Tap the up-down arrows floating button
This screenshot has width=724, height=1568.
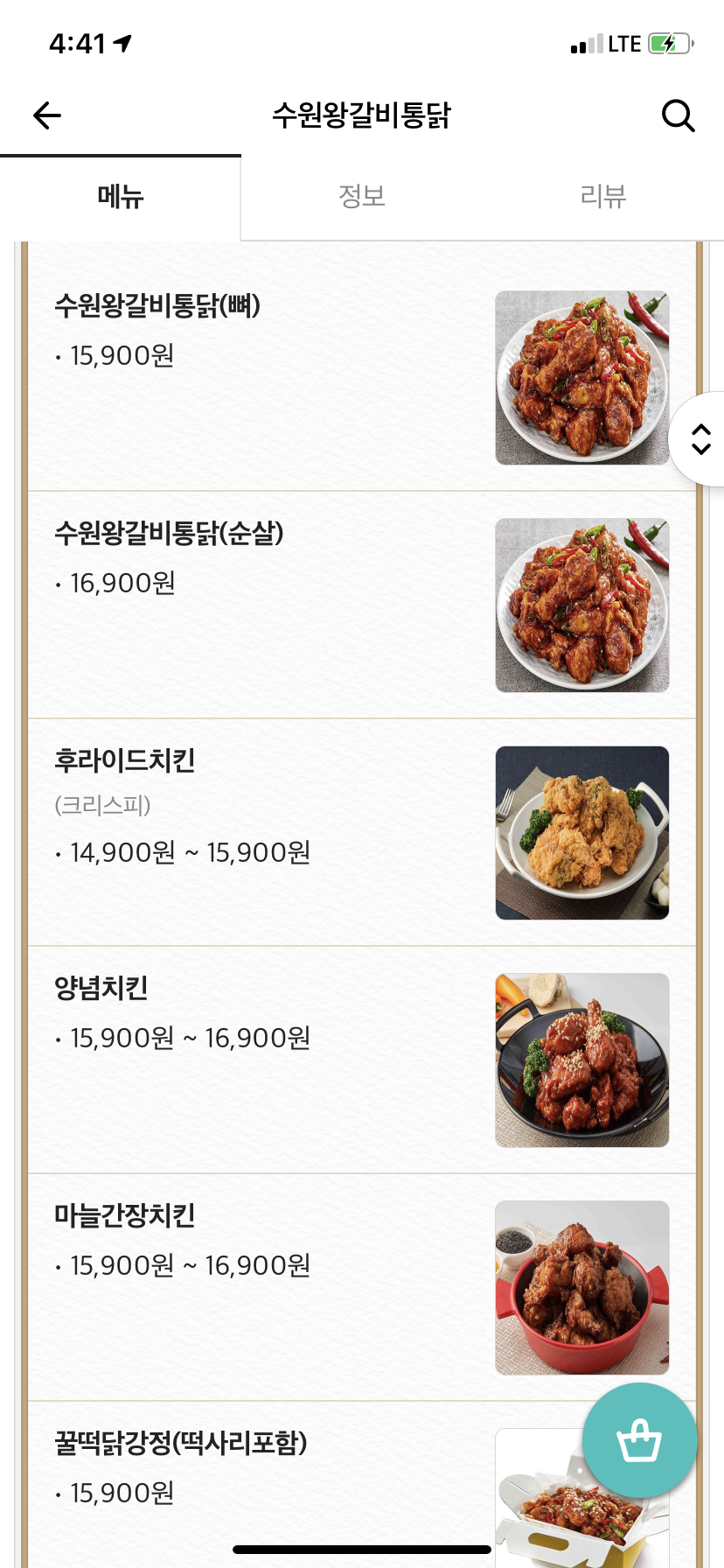pos(700,439)
